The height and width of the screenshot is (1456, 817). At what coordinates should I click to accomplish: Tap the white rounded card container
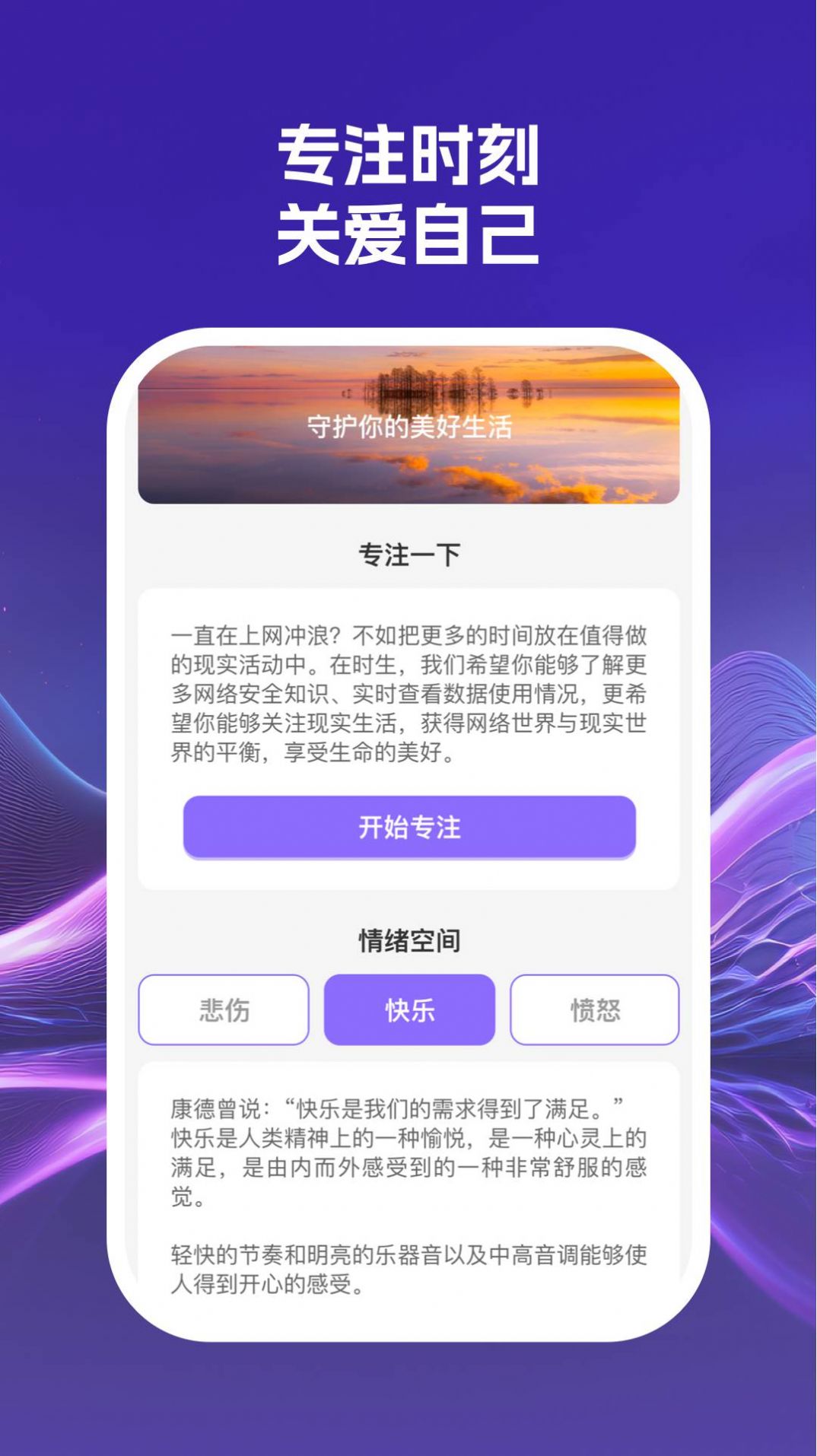(408, 837)
